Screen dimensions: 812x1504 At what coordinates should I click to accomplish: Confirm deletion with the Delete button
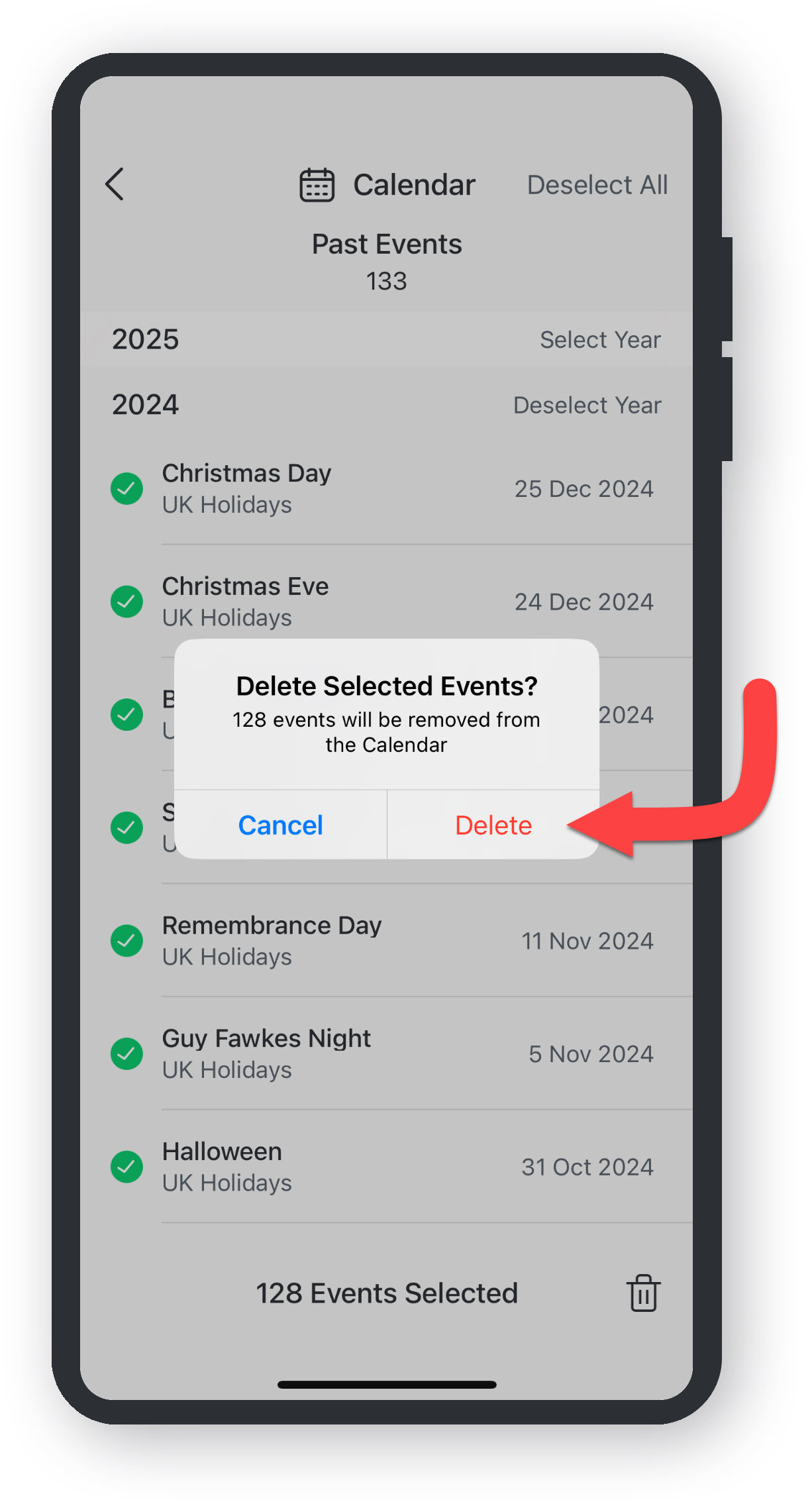point(493,826)
